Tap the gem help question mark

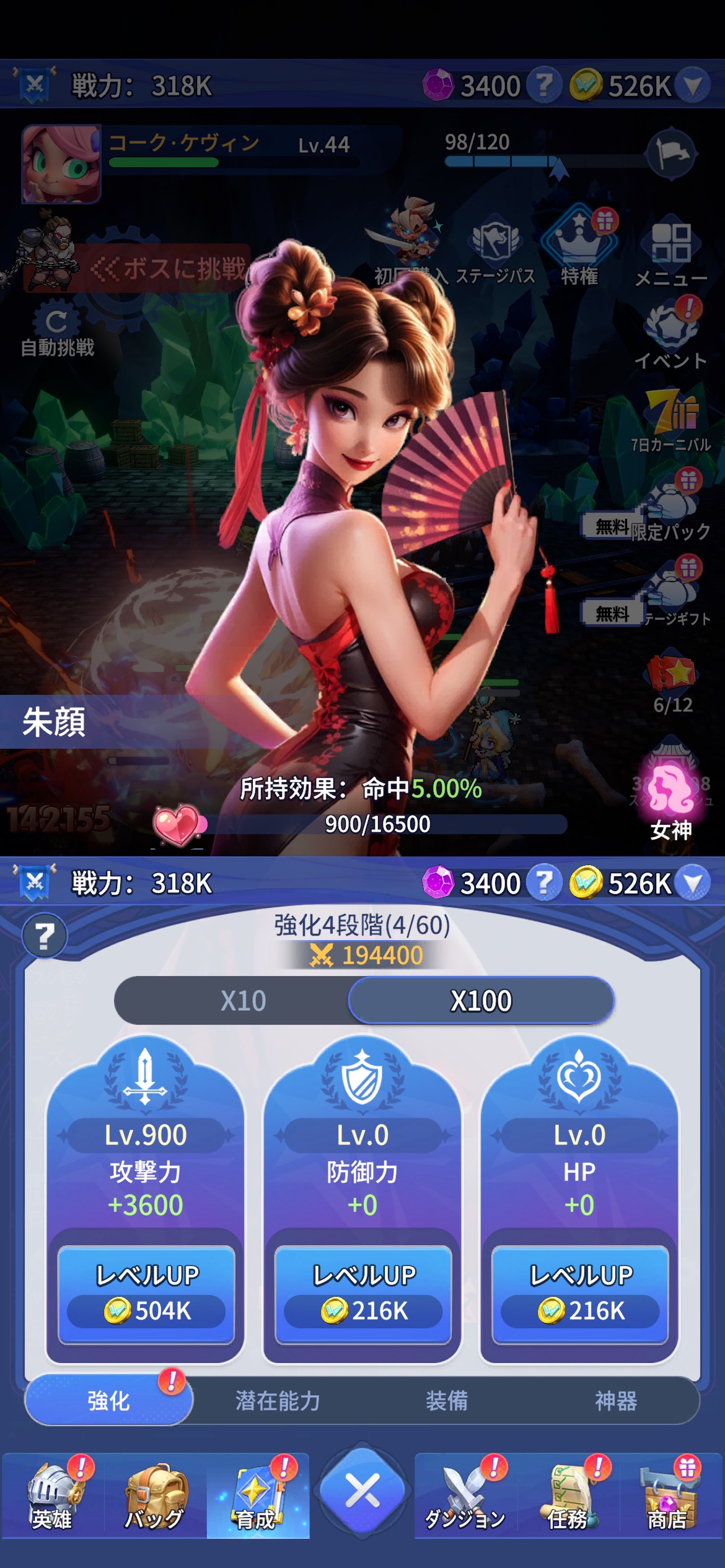click(544, 882)
